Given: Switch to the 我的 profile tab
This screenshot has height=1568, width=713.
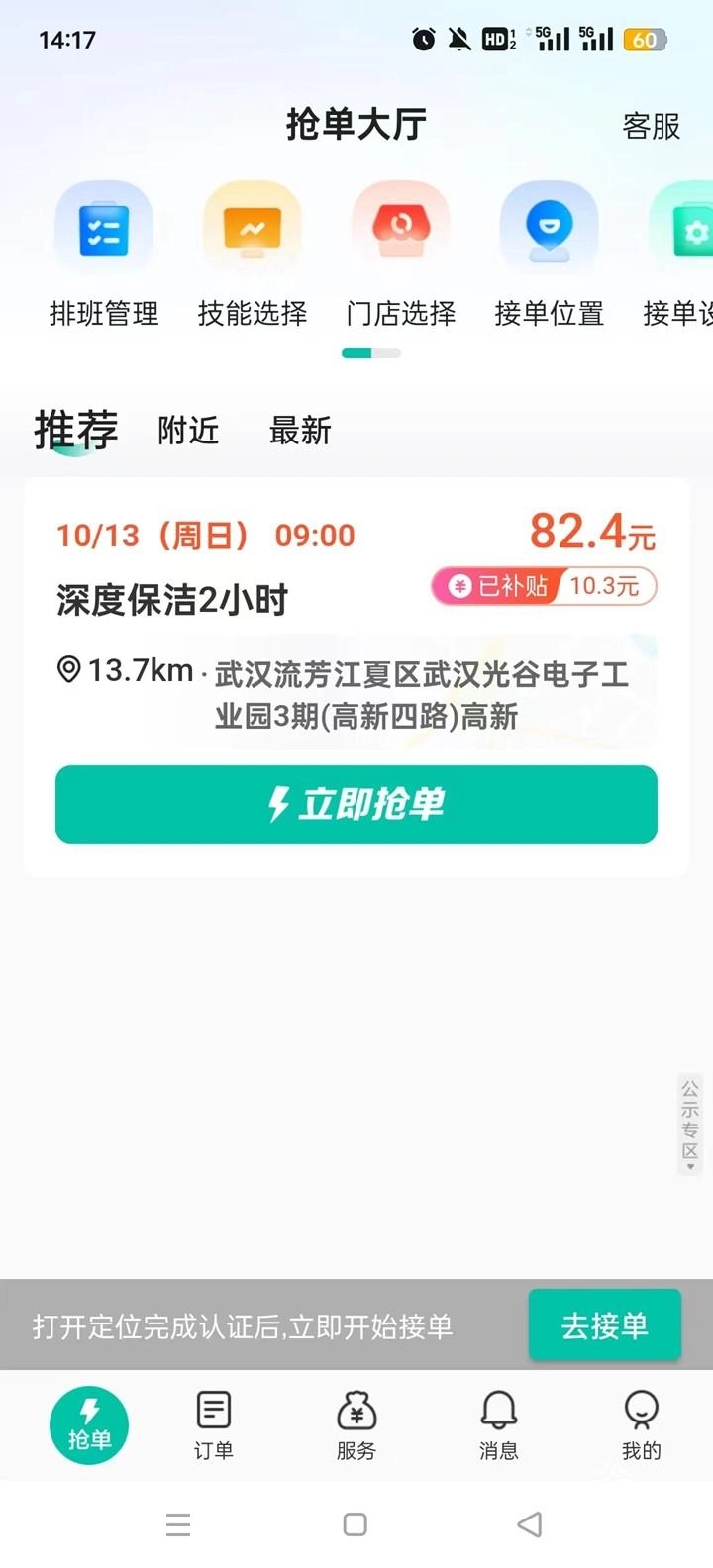Looking at the screenshot, I should 642,1425.
